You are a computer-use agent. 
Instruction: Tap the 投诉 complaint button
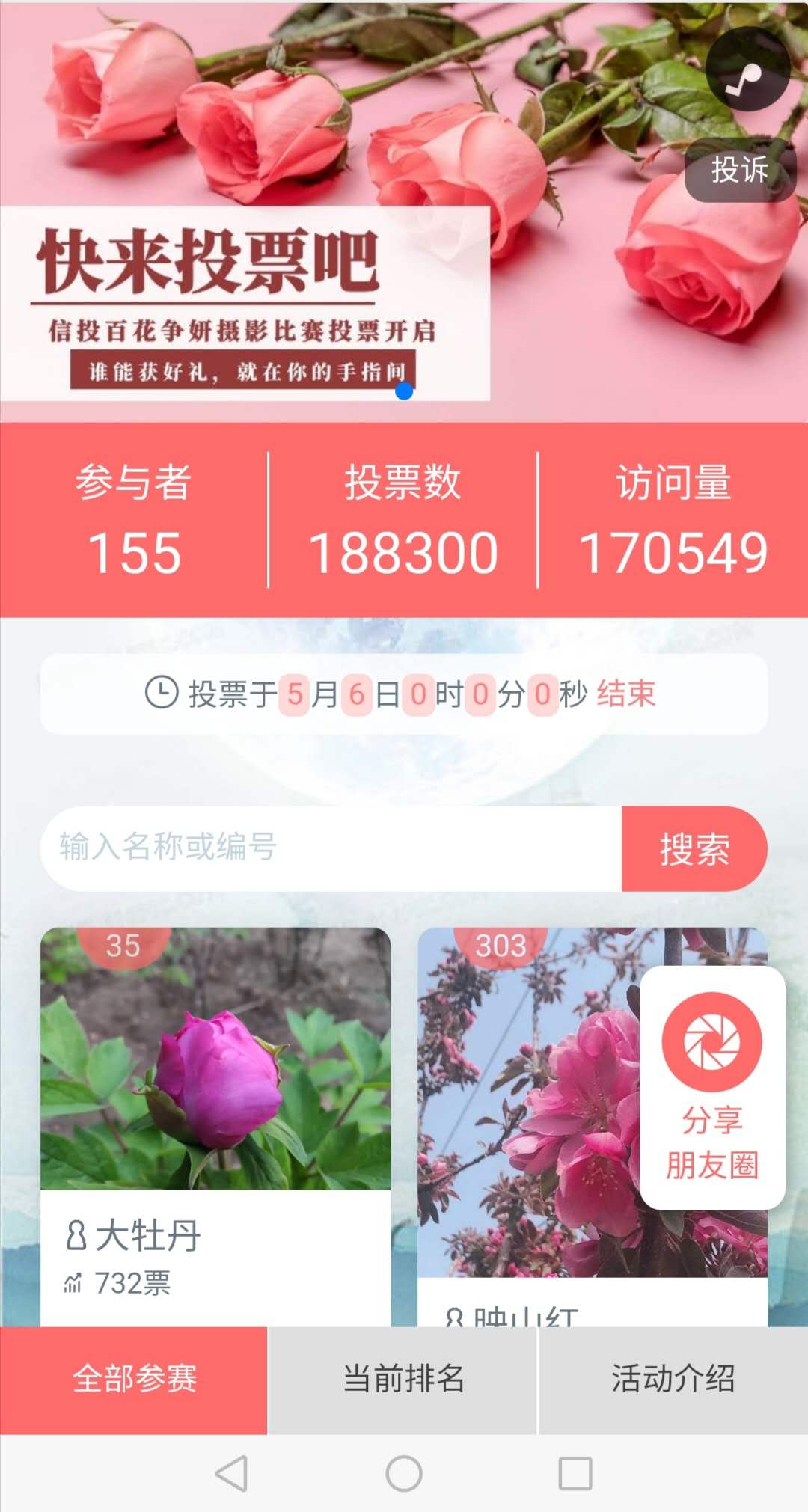point(740,170)
